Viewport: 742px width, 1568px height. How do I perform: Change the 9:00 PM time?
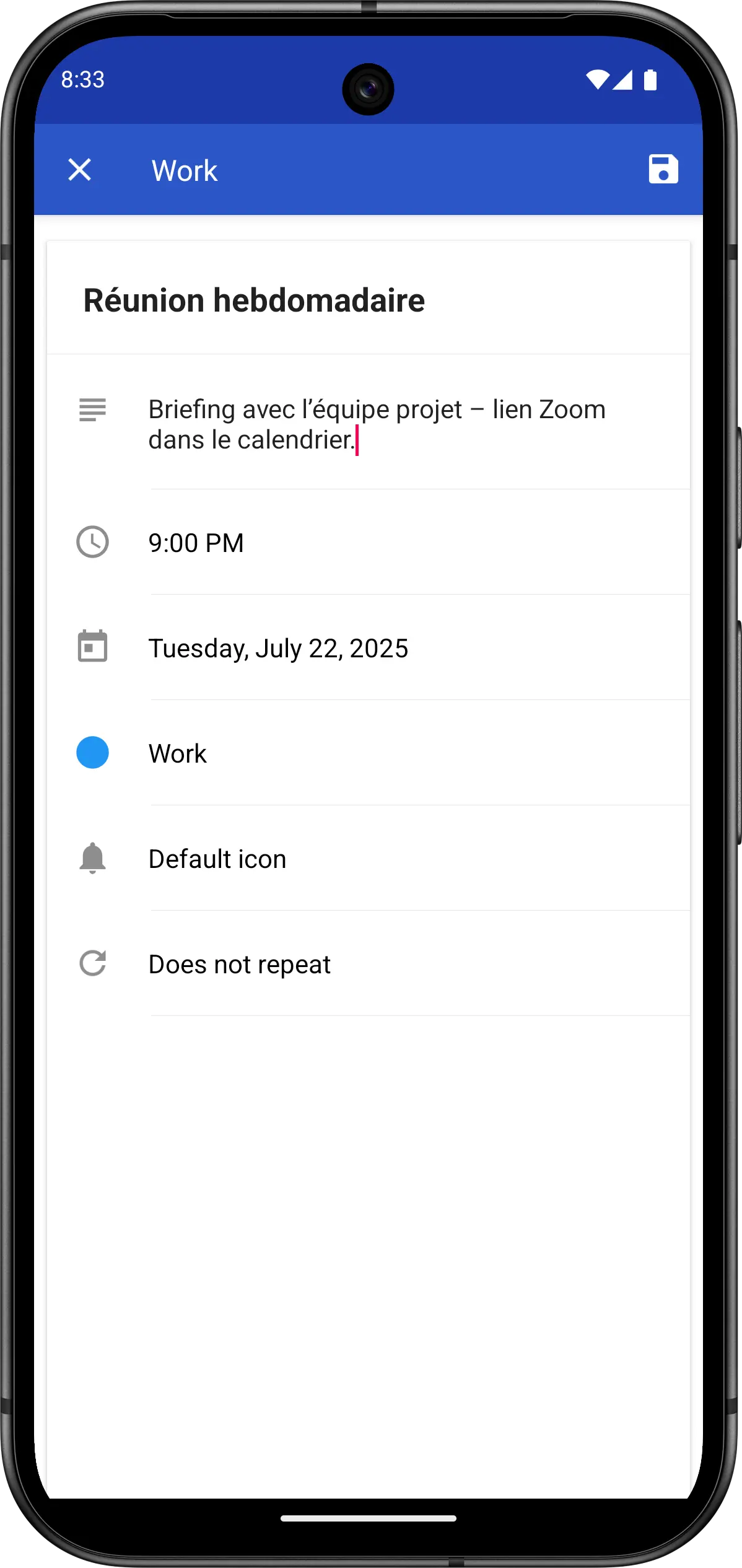click(x=196, y=543)
